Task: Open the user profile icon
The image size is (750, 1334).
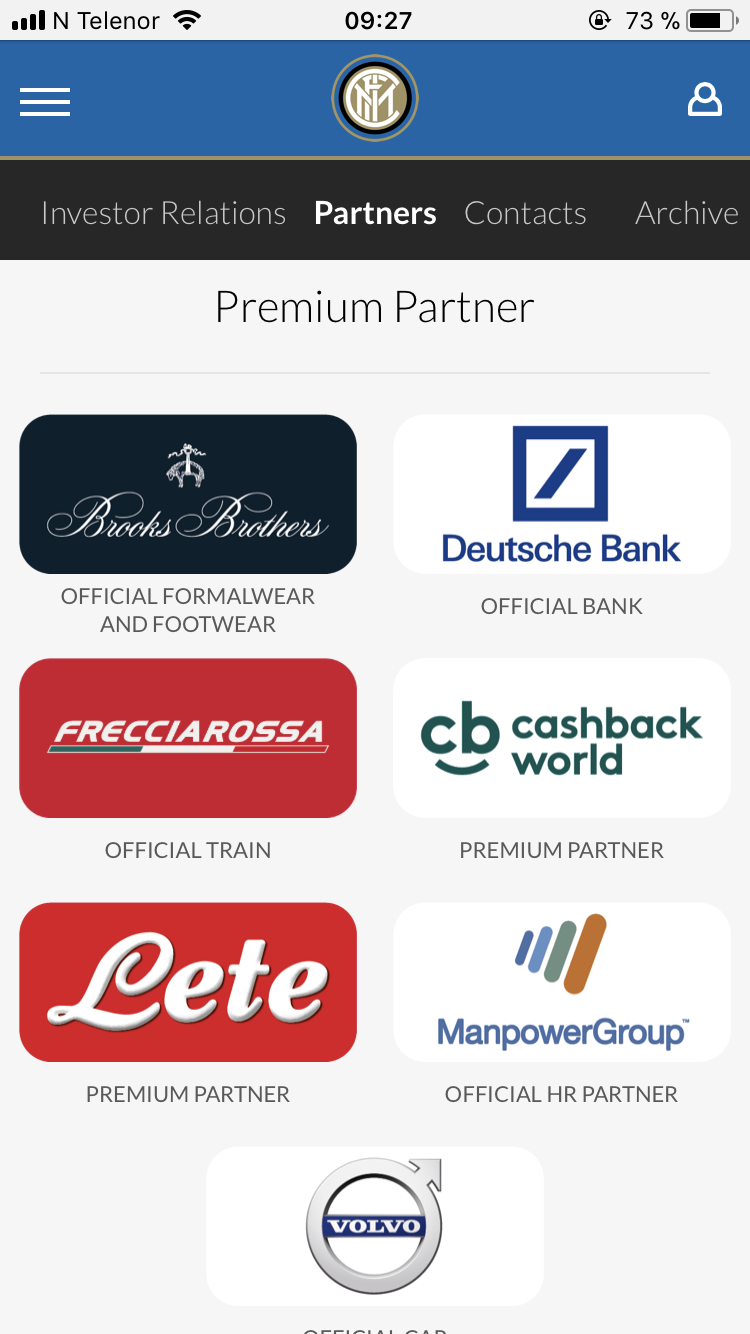Action: click(x=705, y=100)
